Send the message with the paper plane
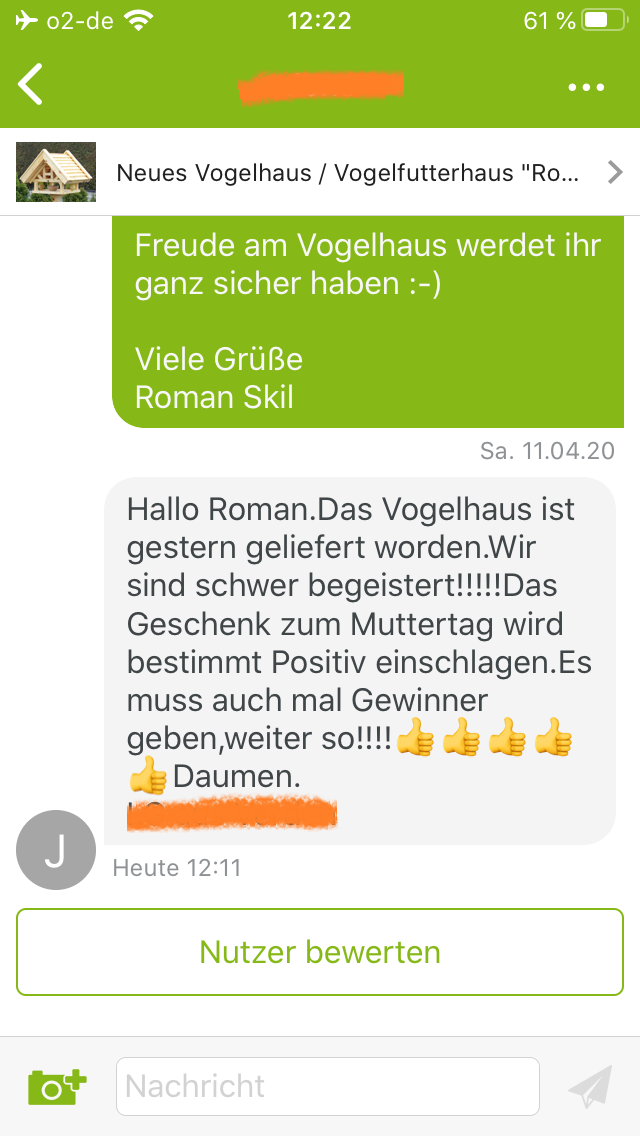Viewport: 640px width, 1136px height. pyautogui.click(x=591, y=1087)
